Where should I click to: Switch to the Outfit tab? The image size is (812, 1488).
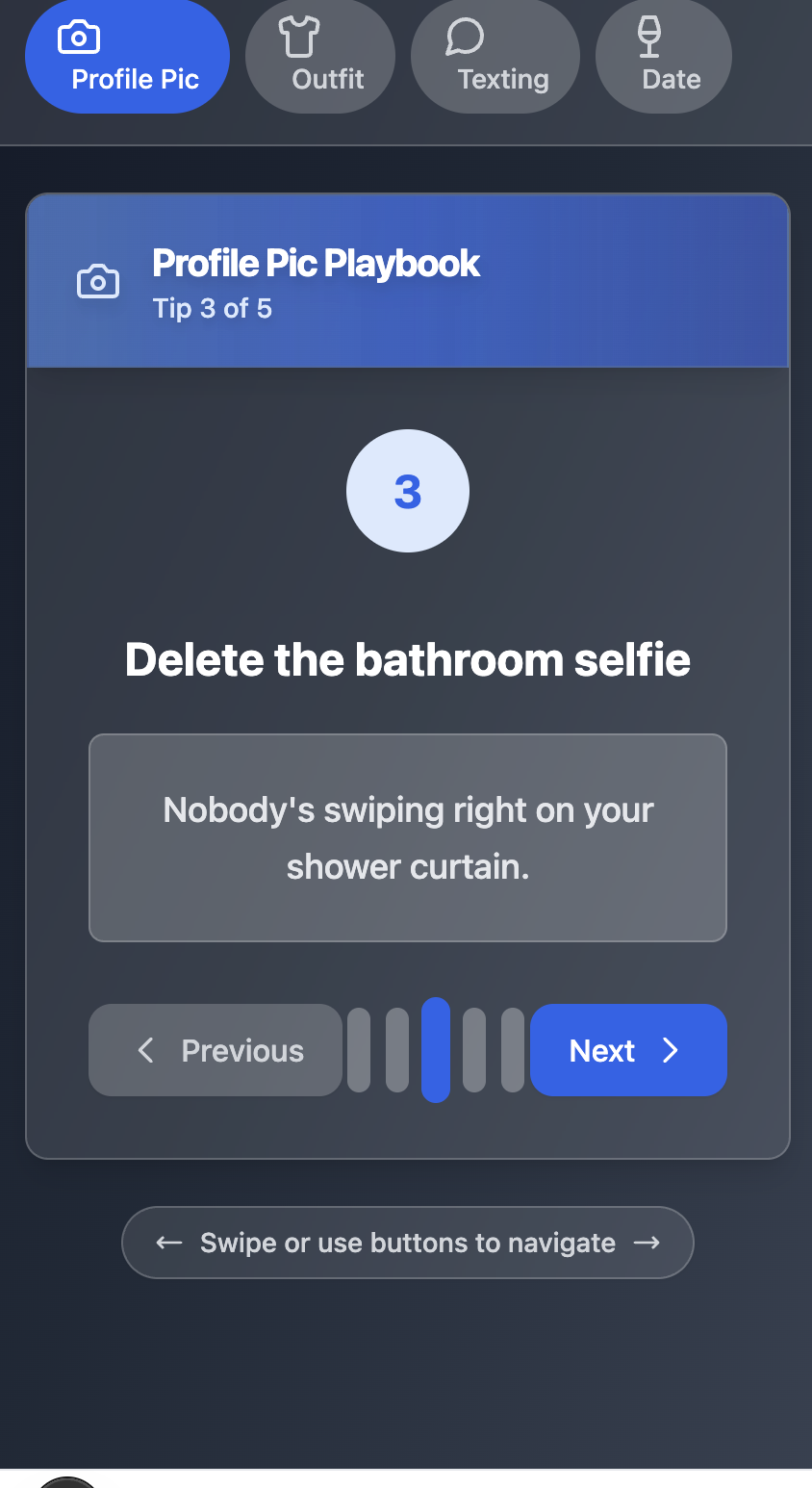(x=320, y=58)
